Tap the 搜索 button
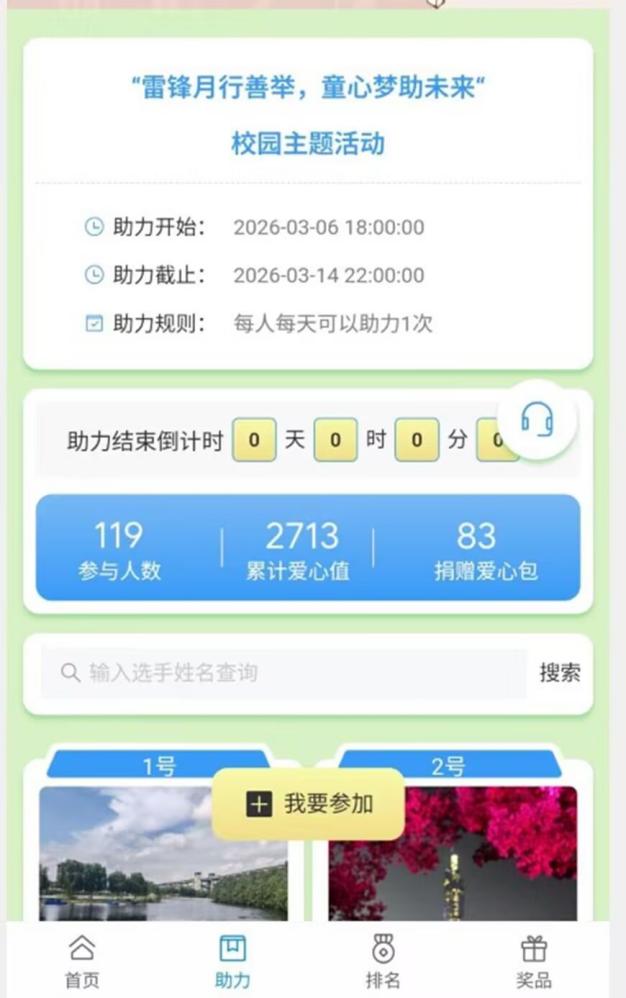The width and height of the screenshot is (626, 998). click(x=559, y=673)
